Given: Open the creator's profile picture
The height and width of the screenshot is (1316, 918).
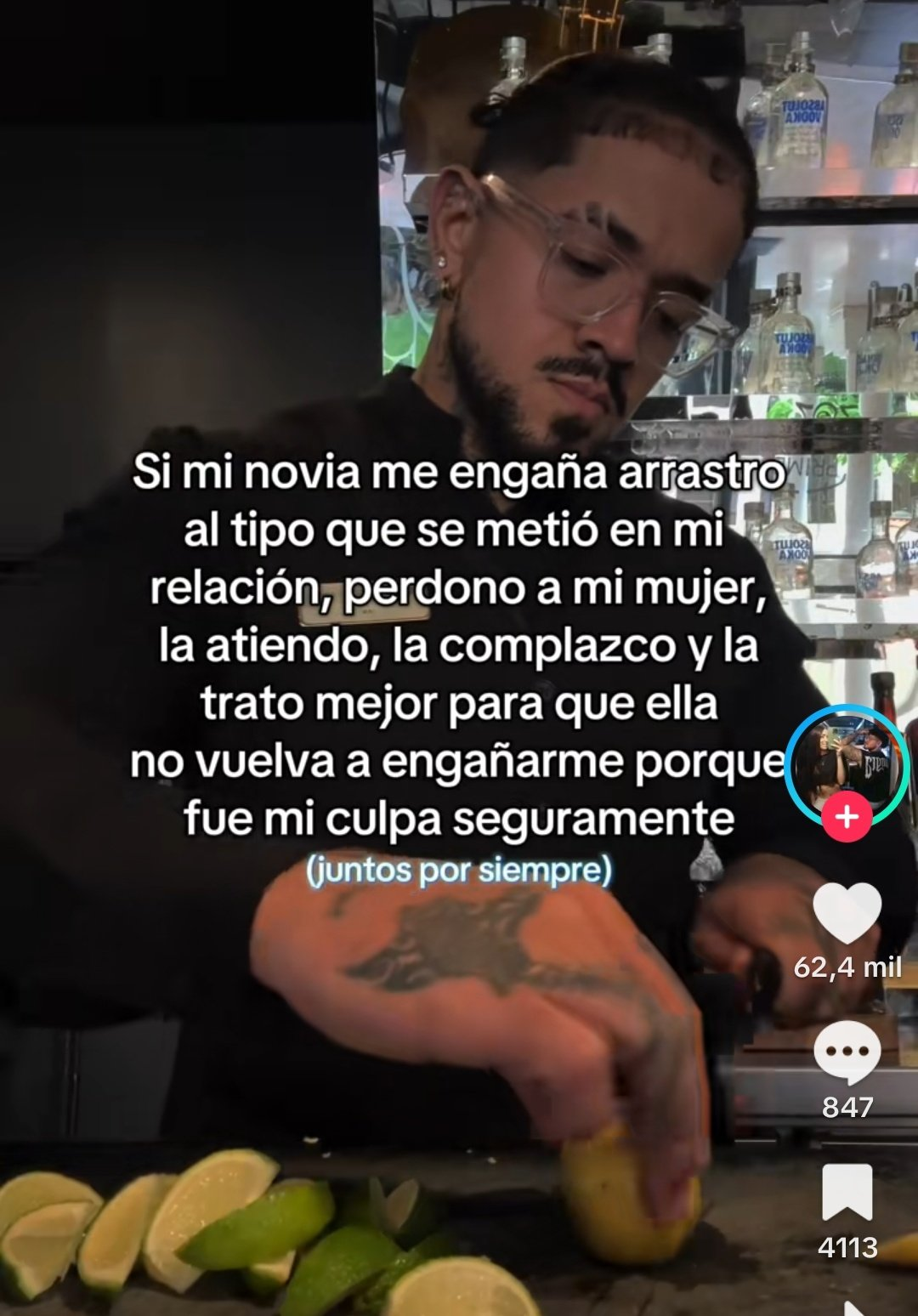Looking at the screenshot, I should coord(847,762).
